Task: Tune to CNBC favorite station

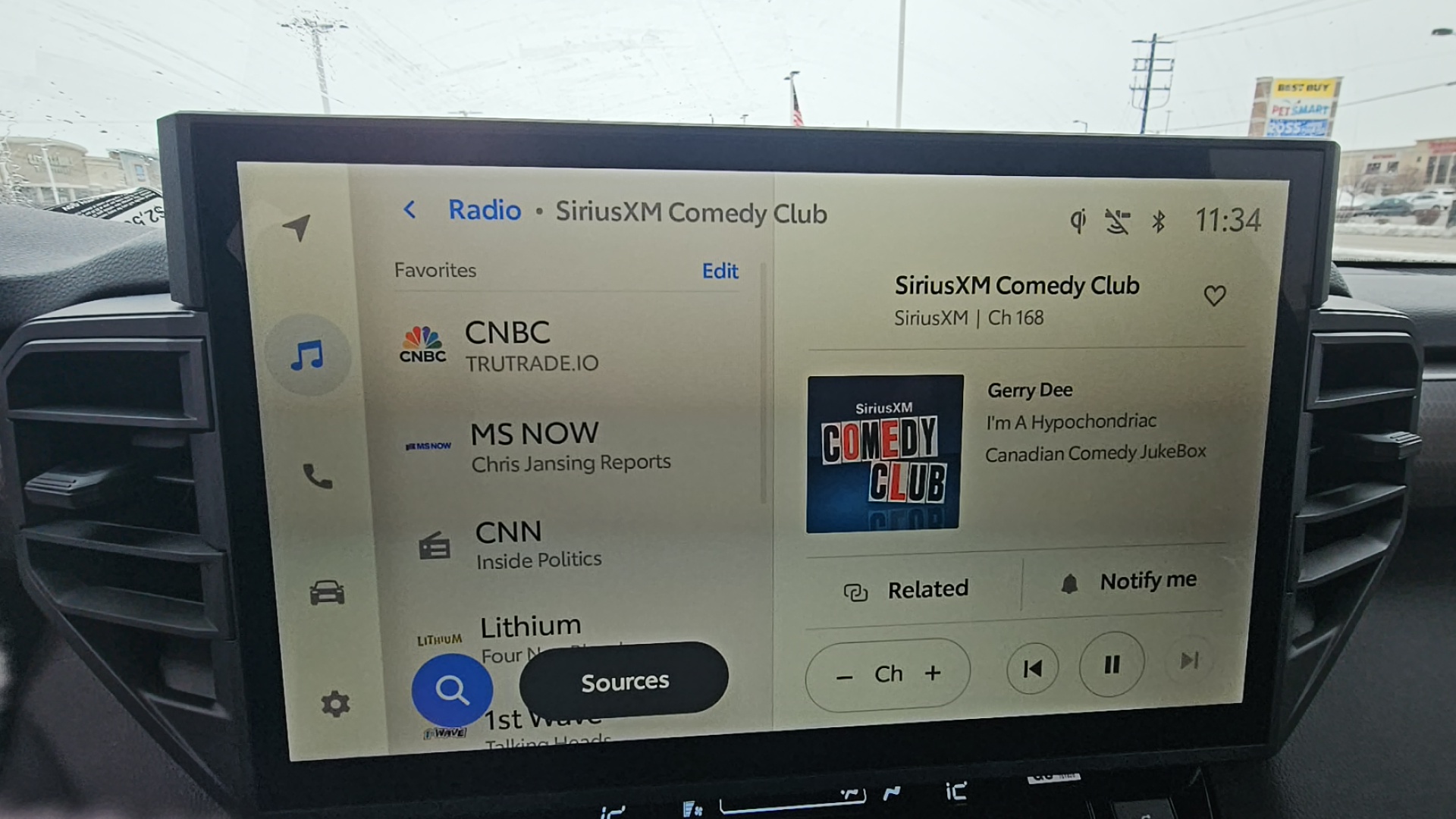Action: [531, 347]
